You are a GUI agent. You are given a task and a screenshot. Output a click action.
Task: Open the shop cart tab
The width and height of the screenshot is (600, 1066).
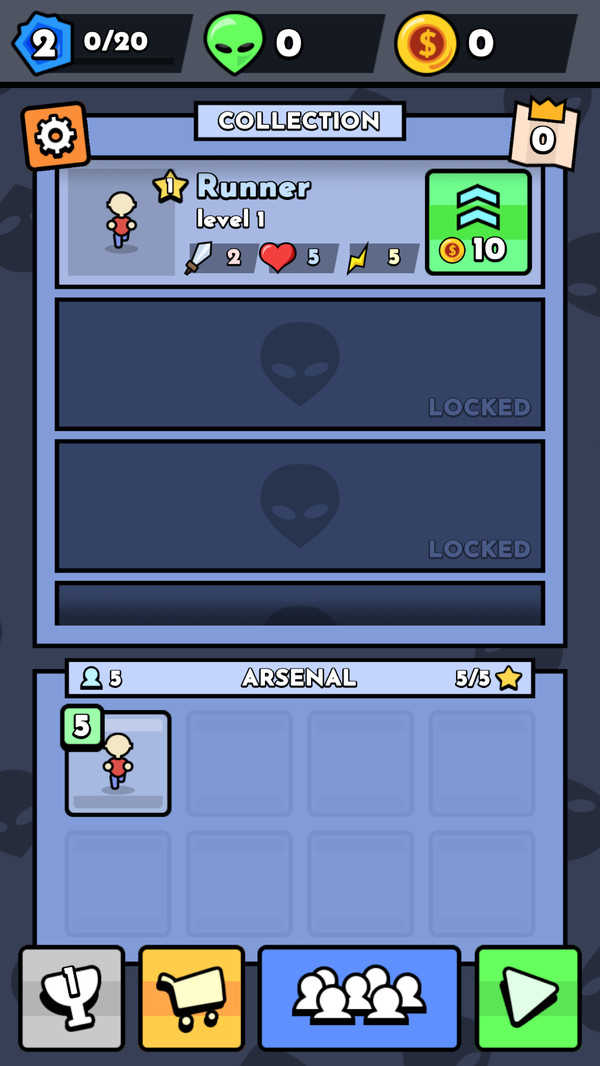191,998
